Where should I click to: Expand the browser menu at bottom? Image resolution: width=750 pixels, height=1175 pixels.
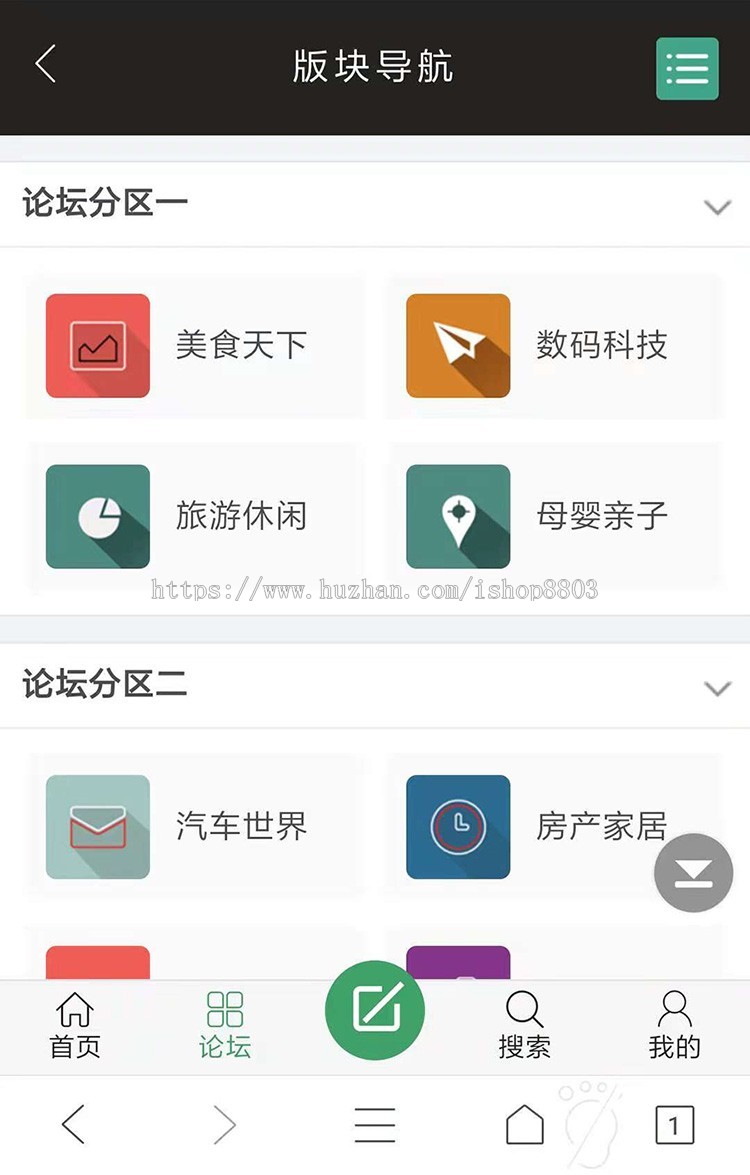click(x=375, y=1123)
